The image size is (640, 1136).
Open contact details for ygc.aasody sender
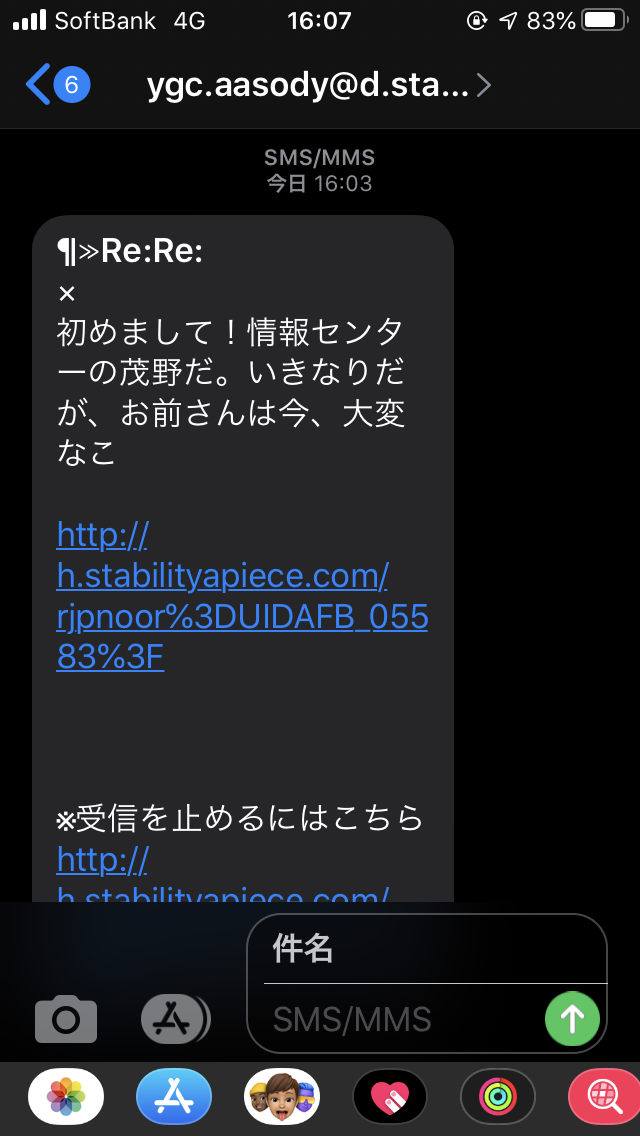319,85
